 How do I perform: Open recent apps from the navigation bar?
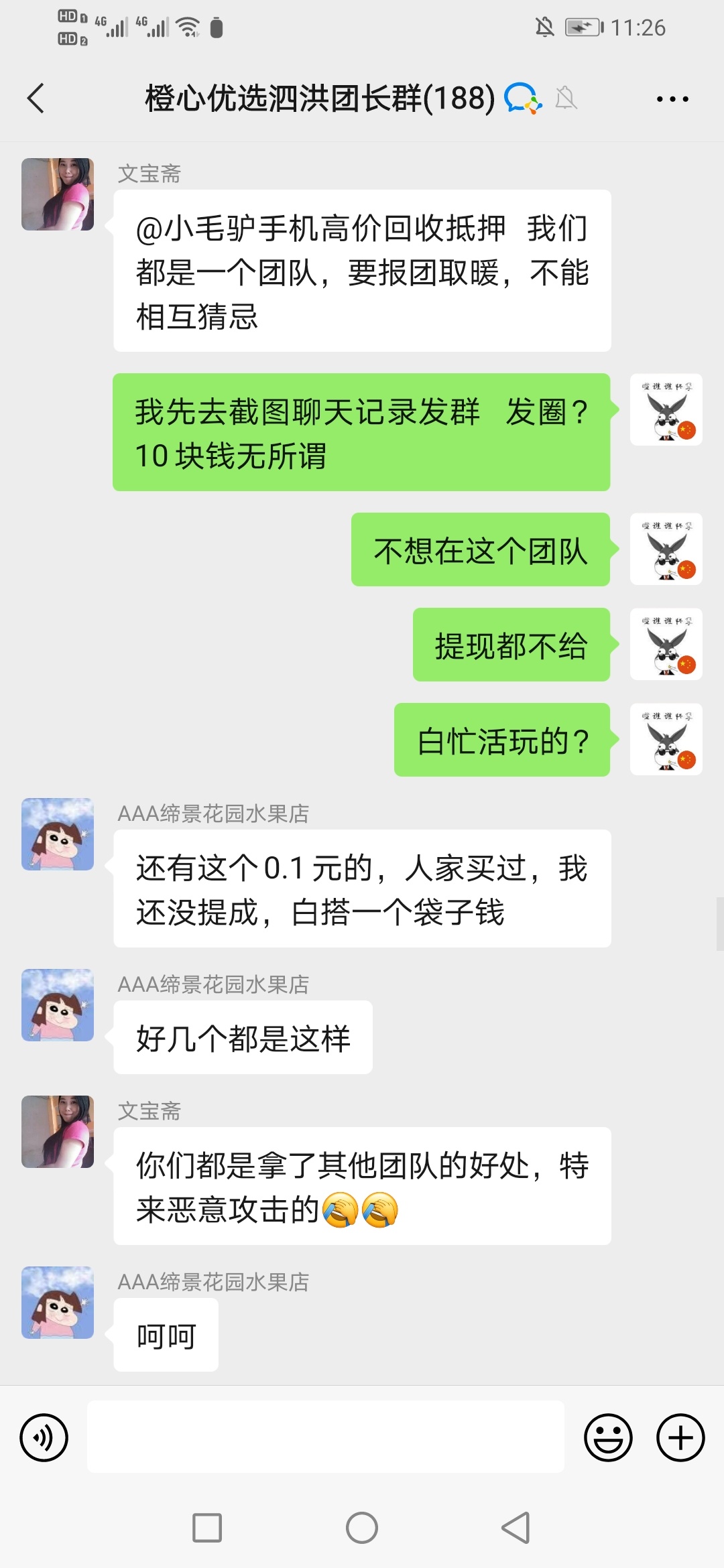pyautogui.click(x=207, y=1528)
